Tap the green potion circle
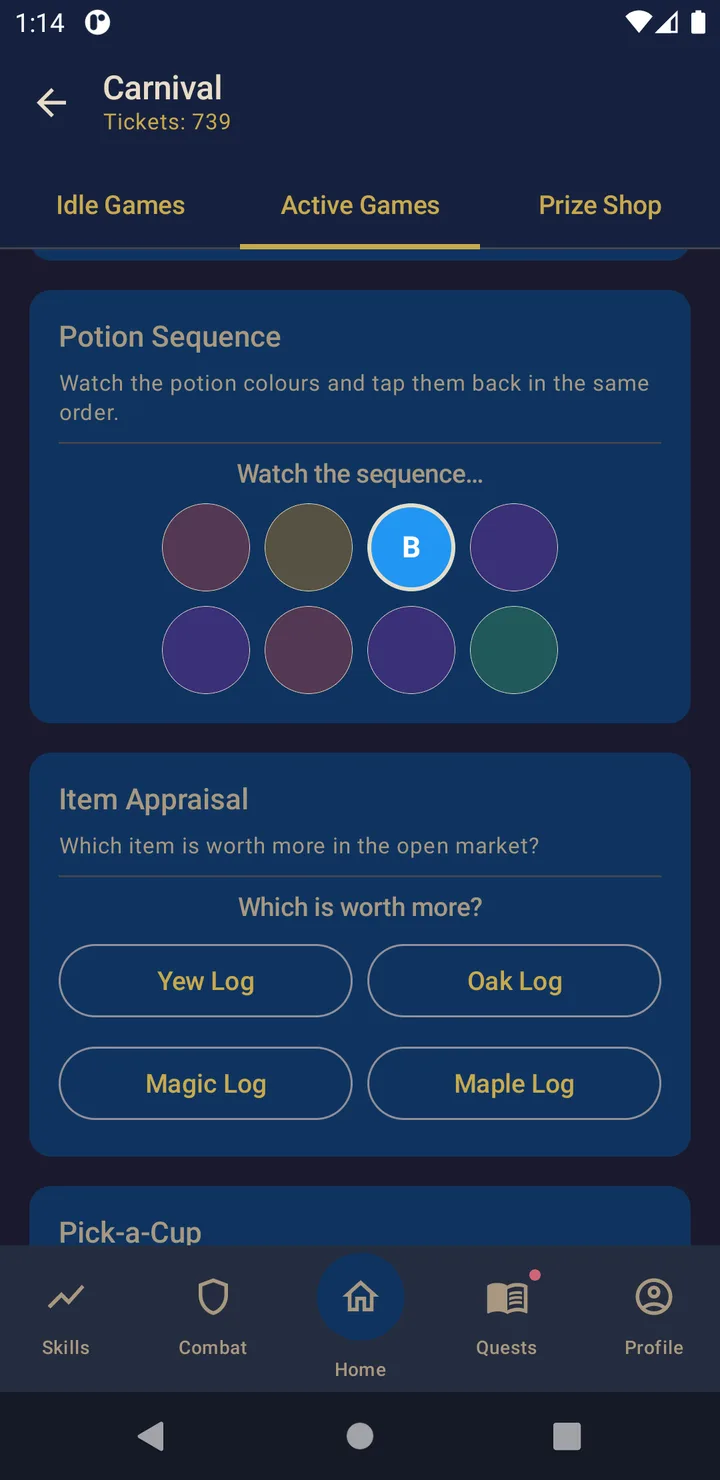This screenshot has width=720, height=1480. point(514,650)
